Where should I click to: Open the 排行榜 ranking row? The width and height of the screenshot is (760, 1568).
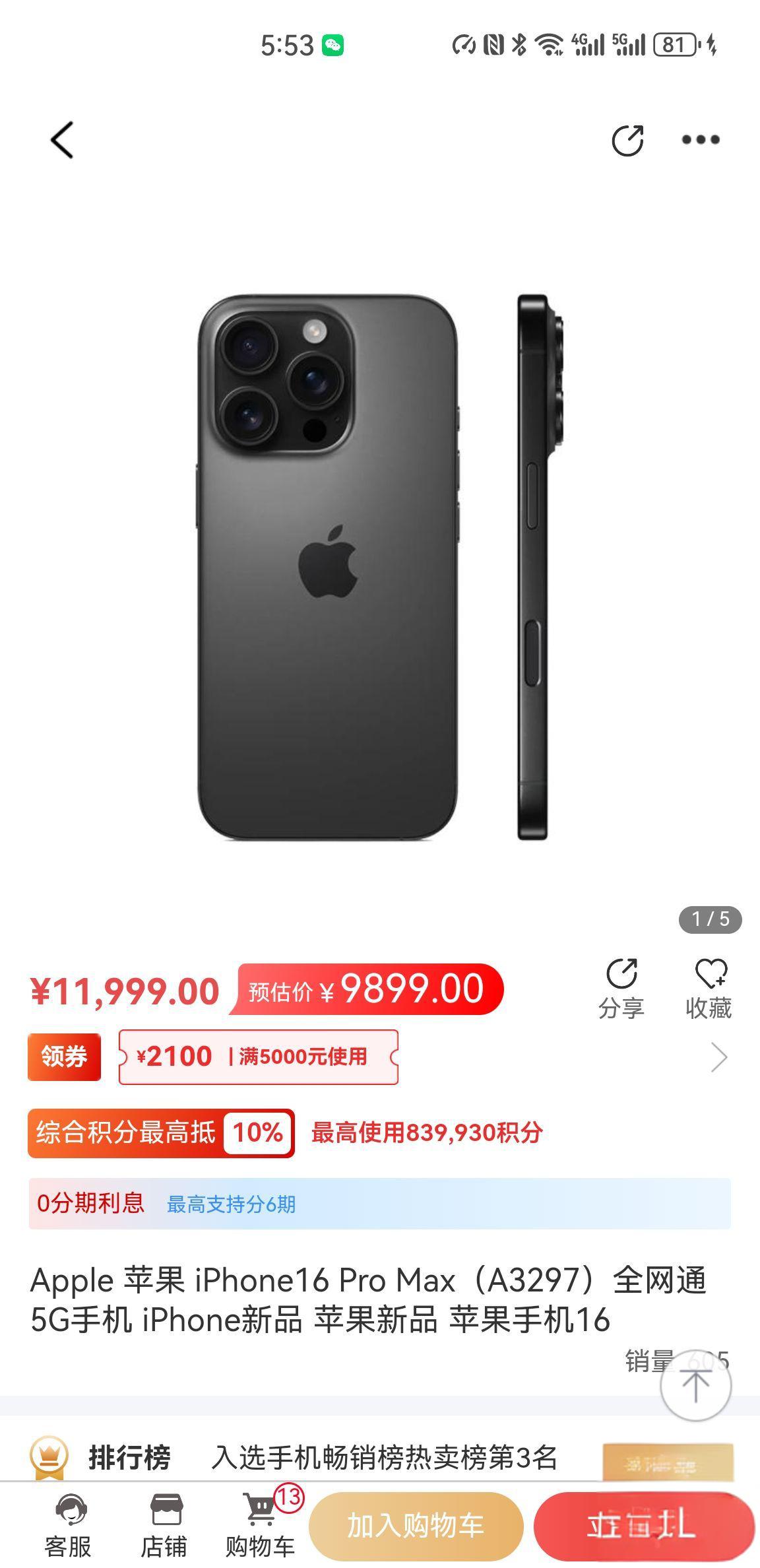coord(317,1457)
